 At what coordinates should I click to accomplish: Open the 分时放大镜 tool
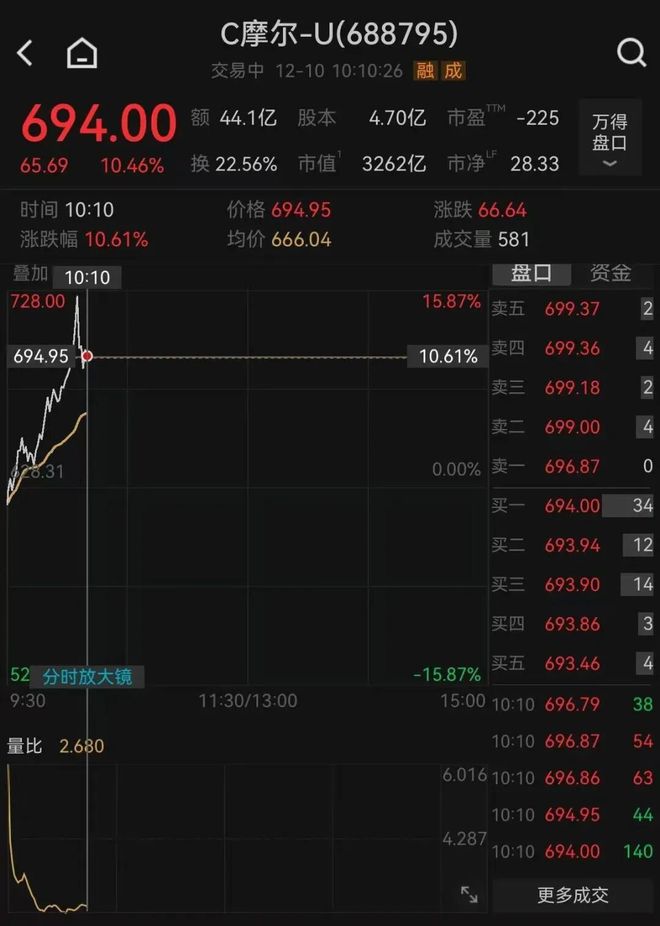click(87, 676)
